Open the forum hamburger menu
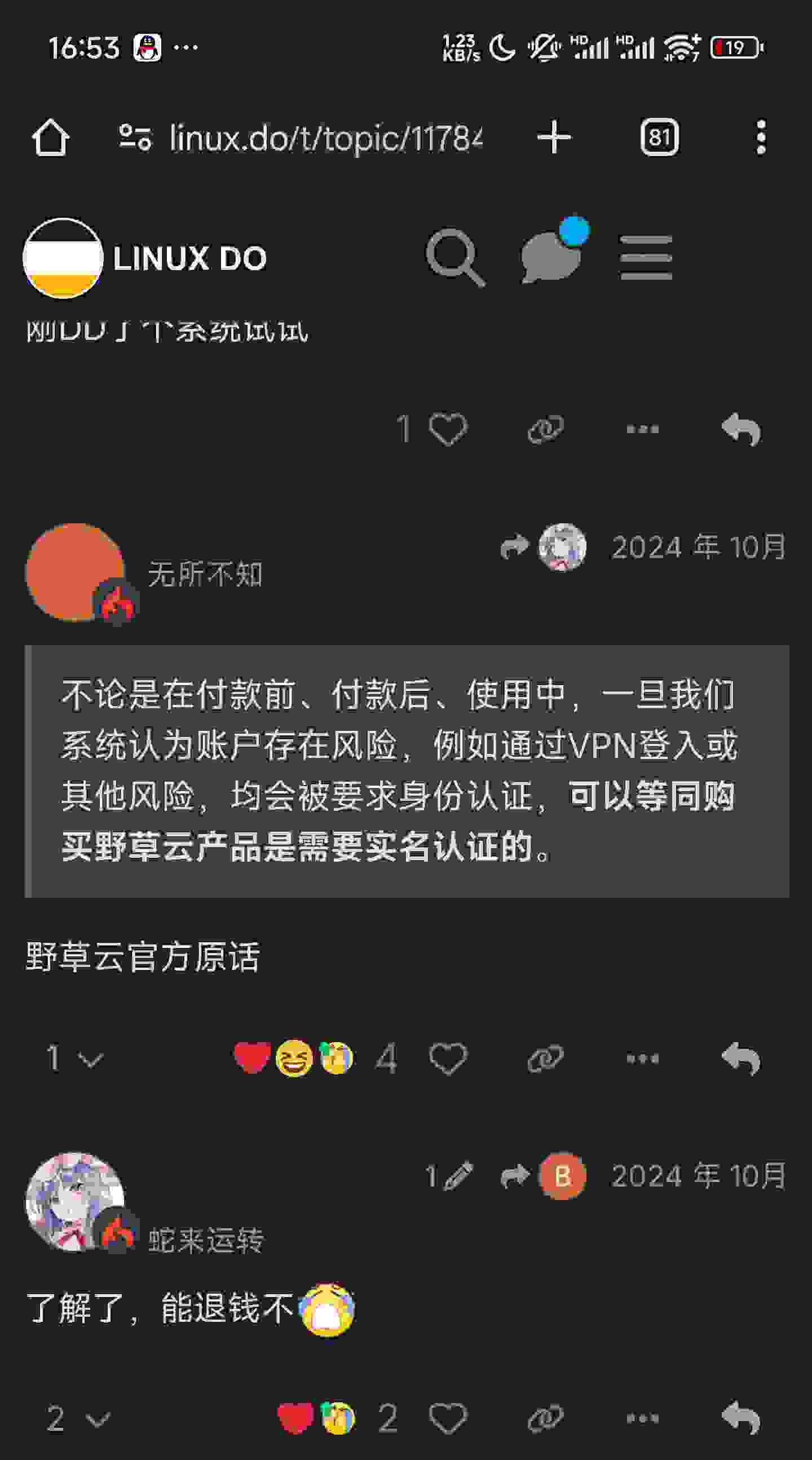The height and width of the screenshot is (1460, 812). click(646, 258)
